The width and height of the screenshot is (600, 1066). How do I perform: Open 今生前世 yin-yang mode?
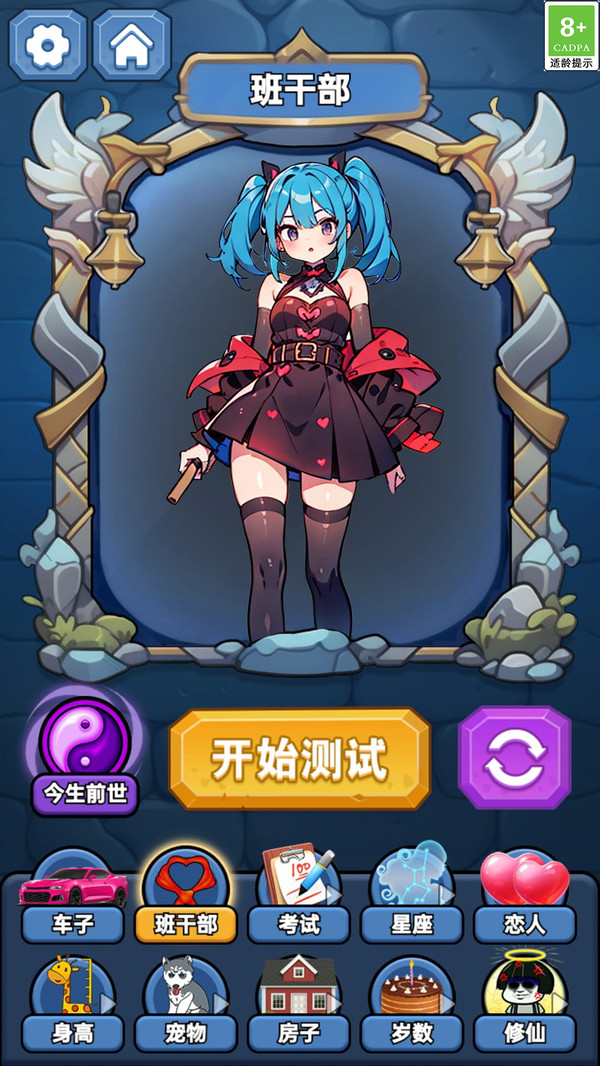click(x=85, y=755)
